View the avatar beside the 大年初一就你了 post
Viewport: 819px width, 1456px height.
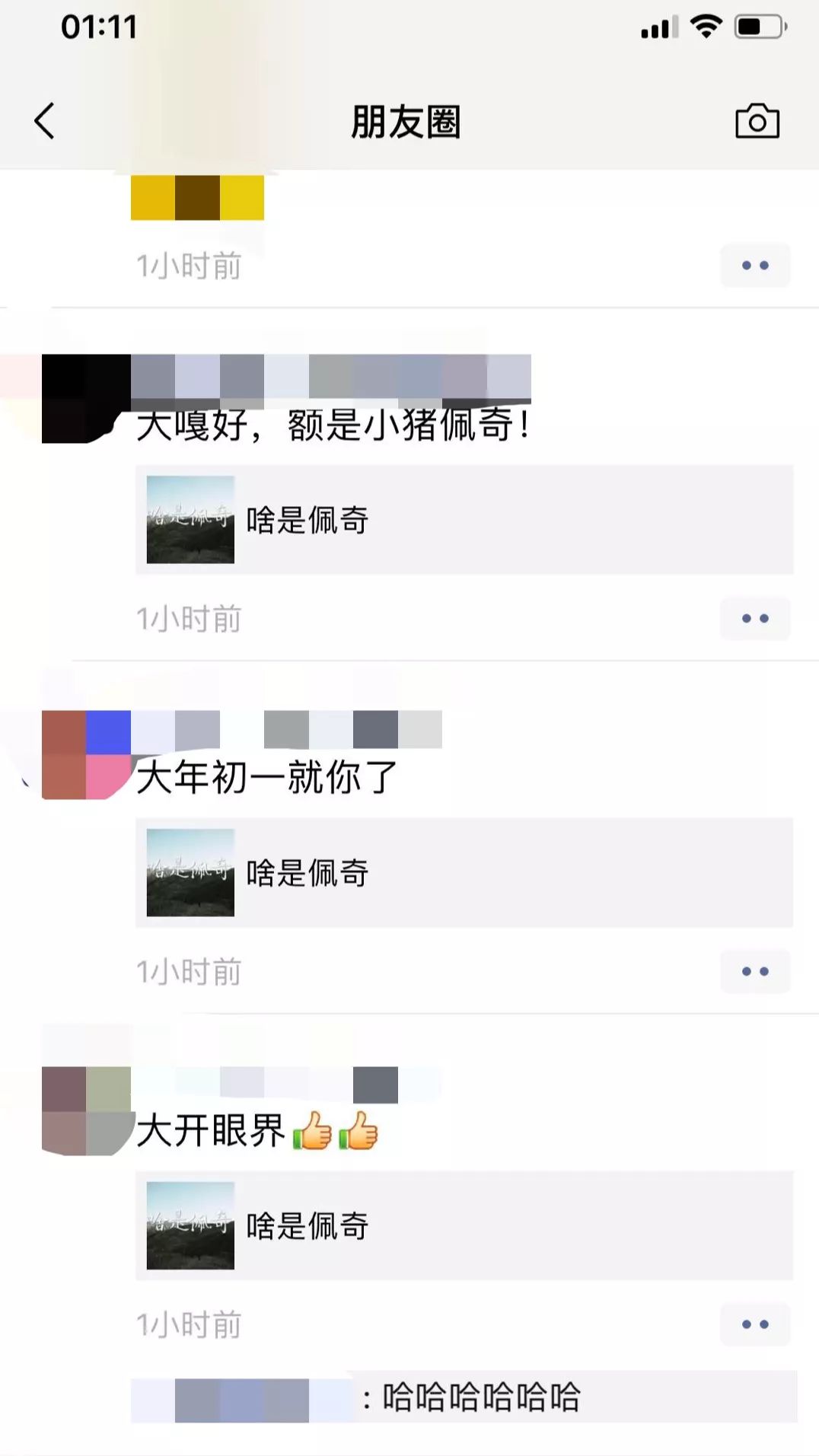point(86,755)
